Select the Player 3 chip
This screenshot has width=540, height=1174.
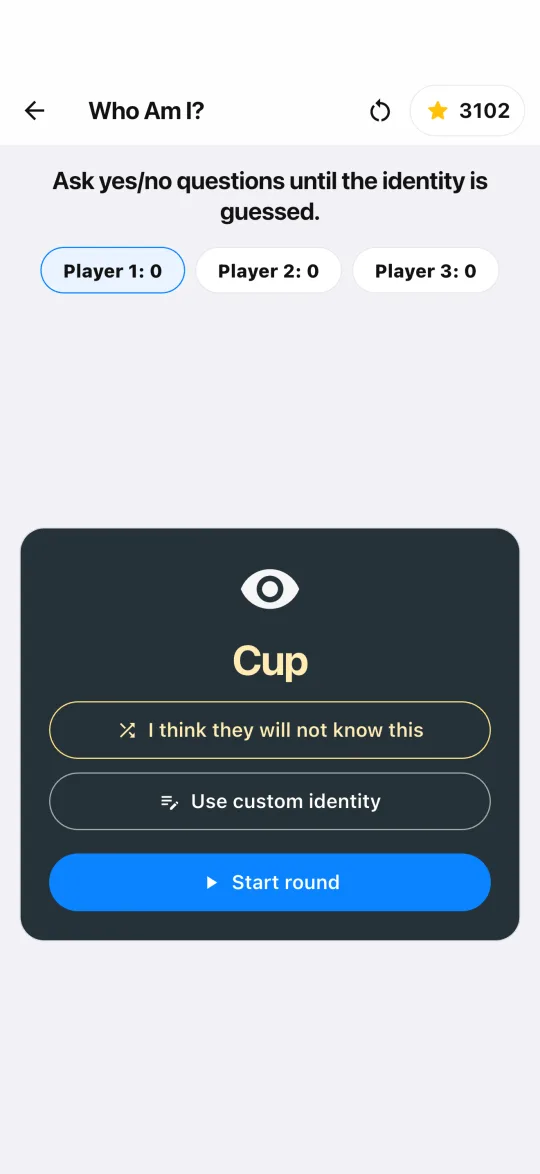[425, 270]
